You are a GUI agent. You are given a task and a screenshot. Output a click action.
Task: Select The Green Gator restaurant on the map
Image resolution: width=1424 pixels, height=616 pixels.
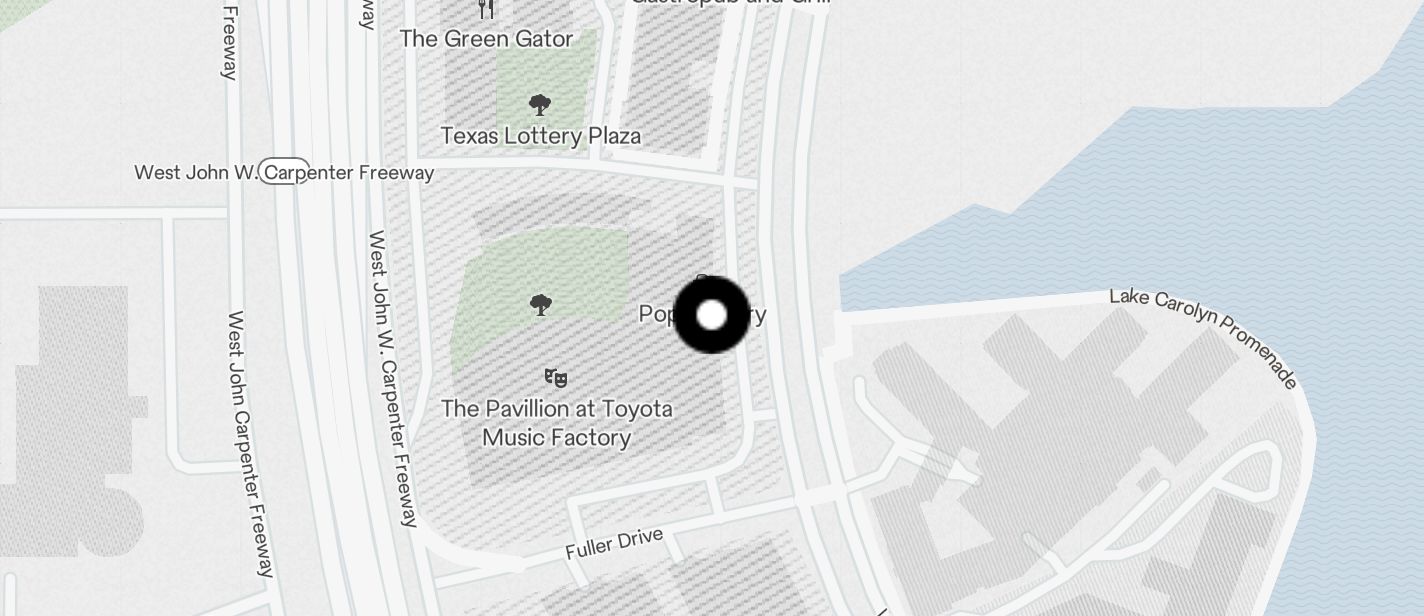point(486,10)
